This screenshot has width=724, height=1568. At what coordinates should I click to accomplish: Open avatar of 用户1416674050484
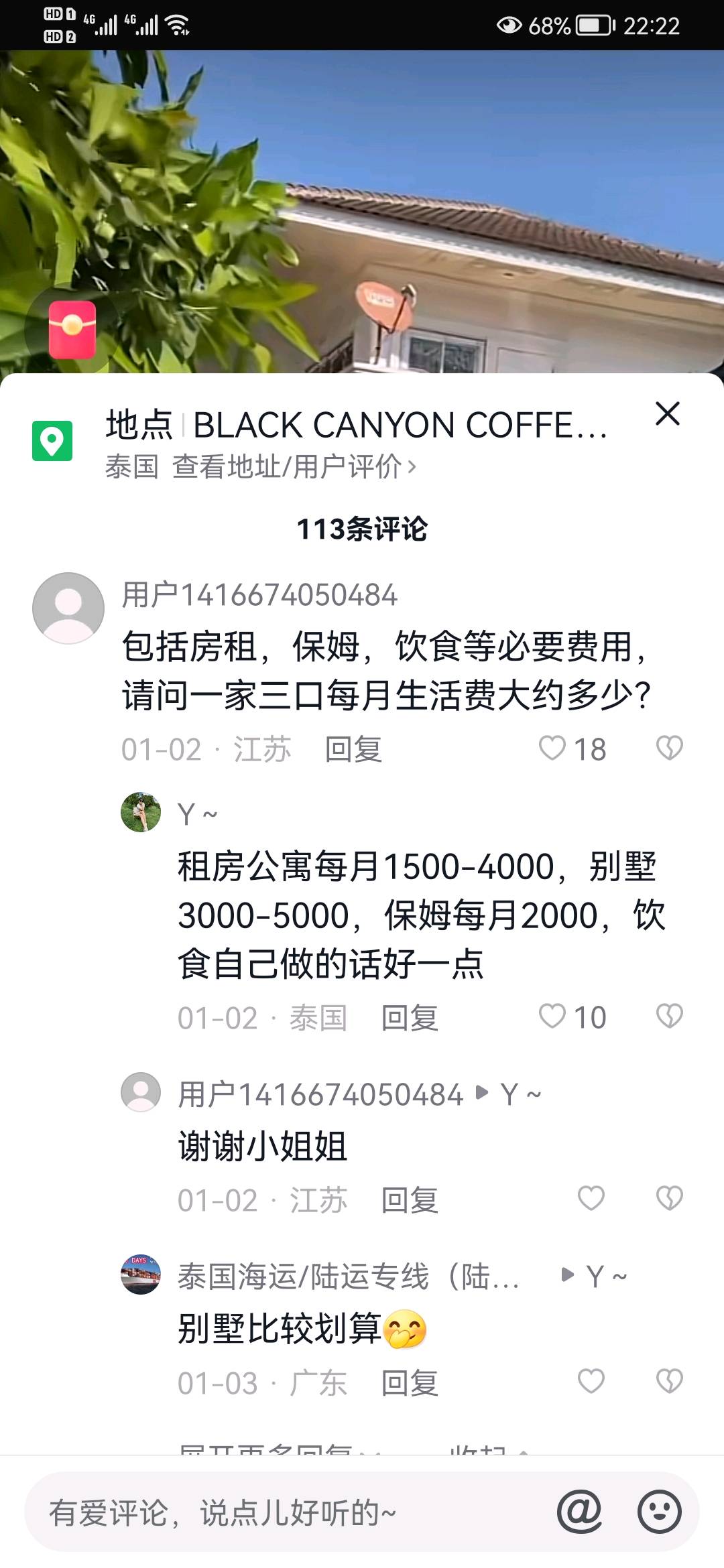pyautogui.click(x=68, y=608)
